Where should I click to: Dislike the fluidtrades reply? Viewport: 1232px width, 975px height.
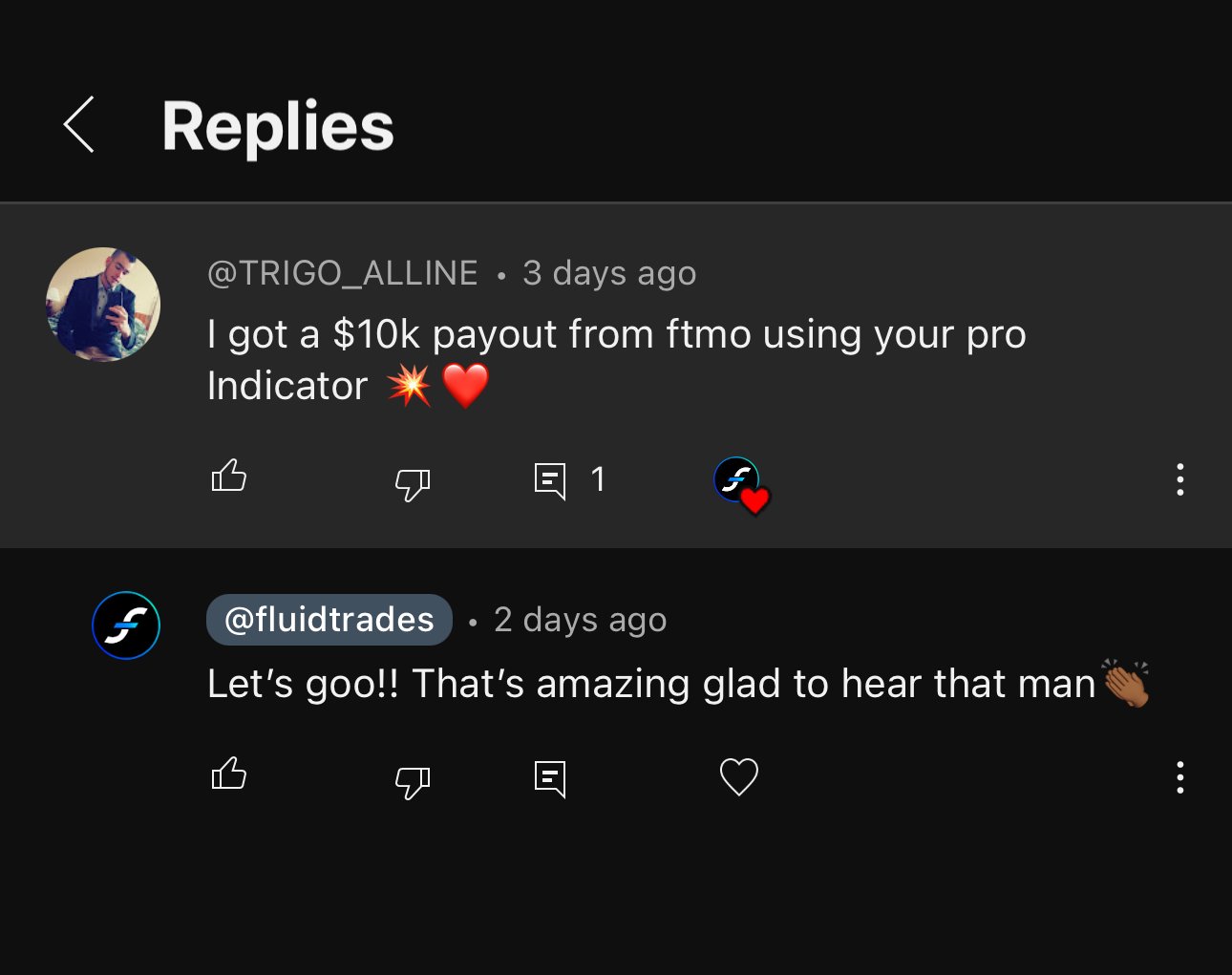tap(413, 781)
